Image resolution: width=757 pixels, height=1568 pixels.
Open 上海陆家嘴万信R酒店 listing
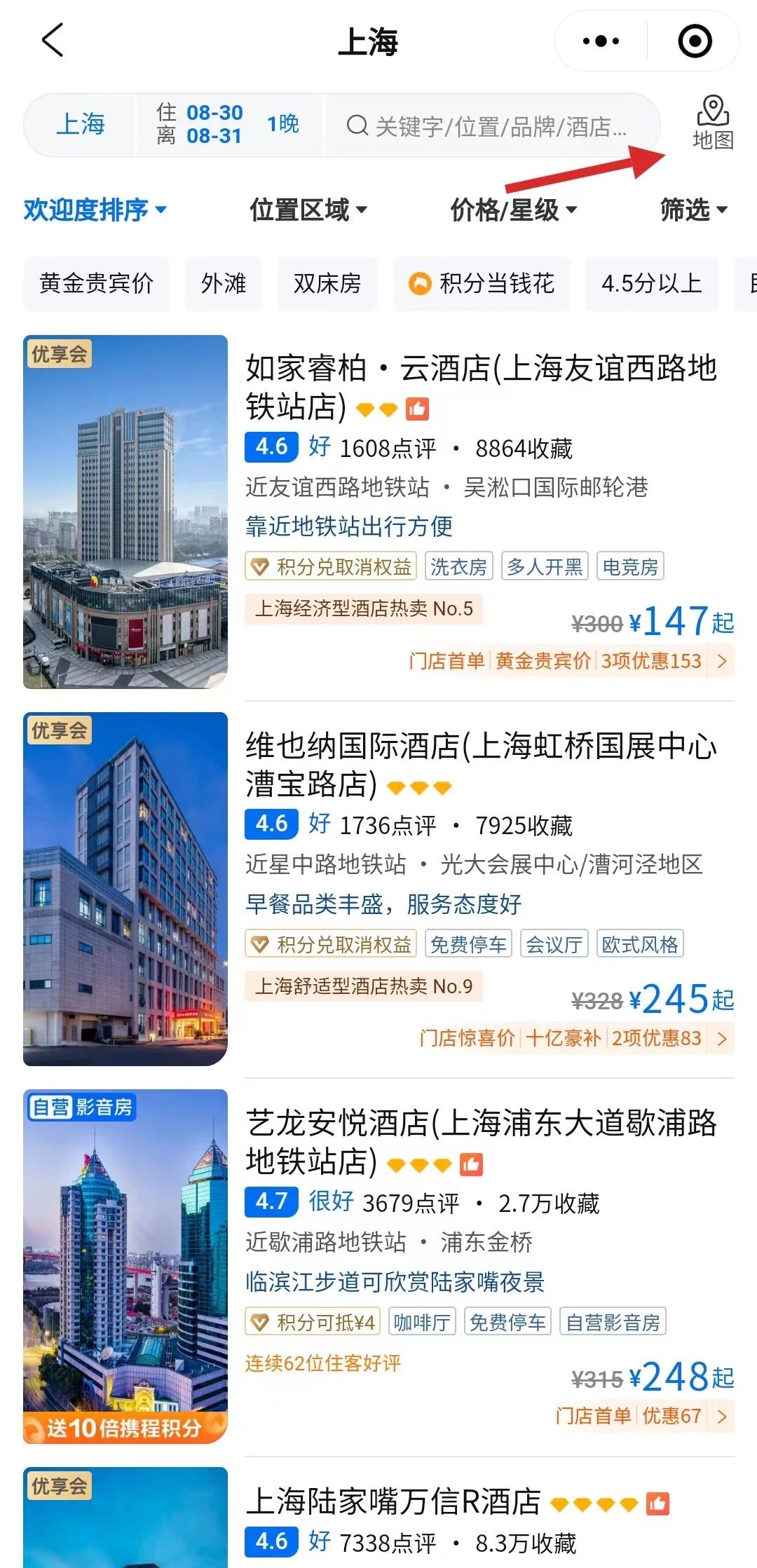click(394, 1502)
